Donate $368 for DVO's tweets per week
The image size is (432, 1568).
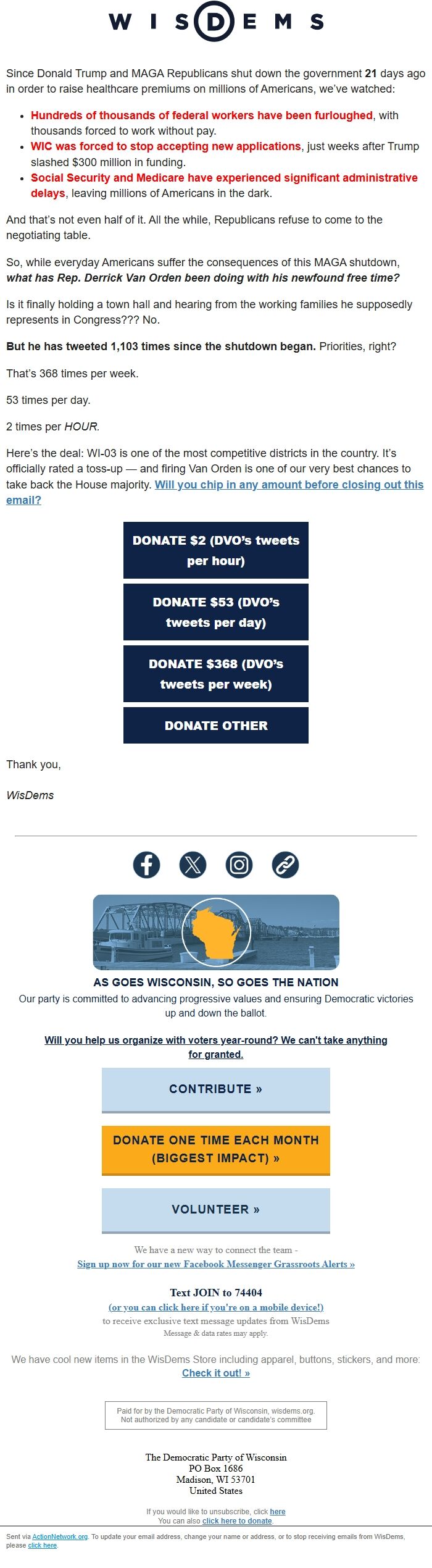216,674
